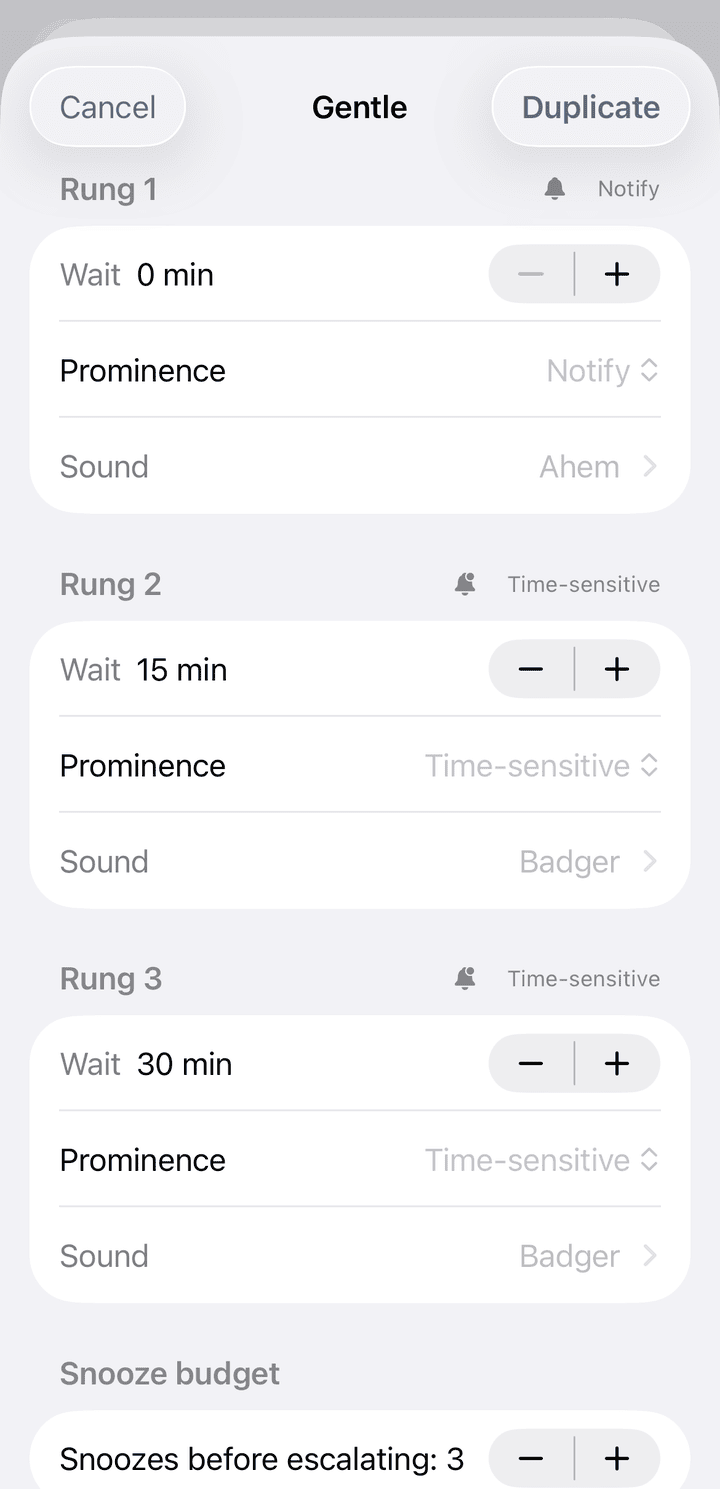Duplicate the Gentle profile
The width and height of the screenshot is (720, 1489).
tap(591, 107)
